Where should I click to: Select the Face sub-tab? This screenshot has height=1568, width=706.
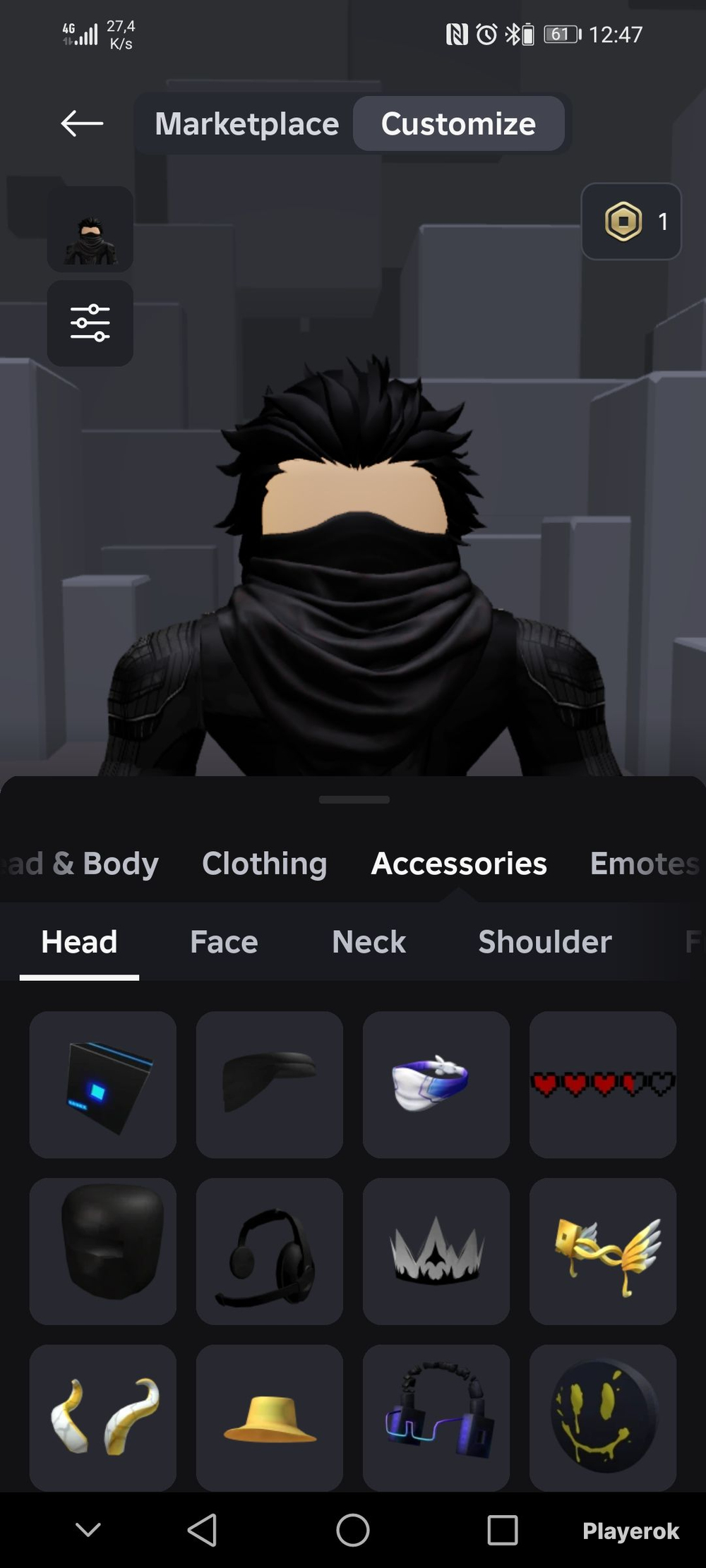[224, 941]
